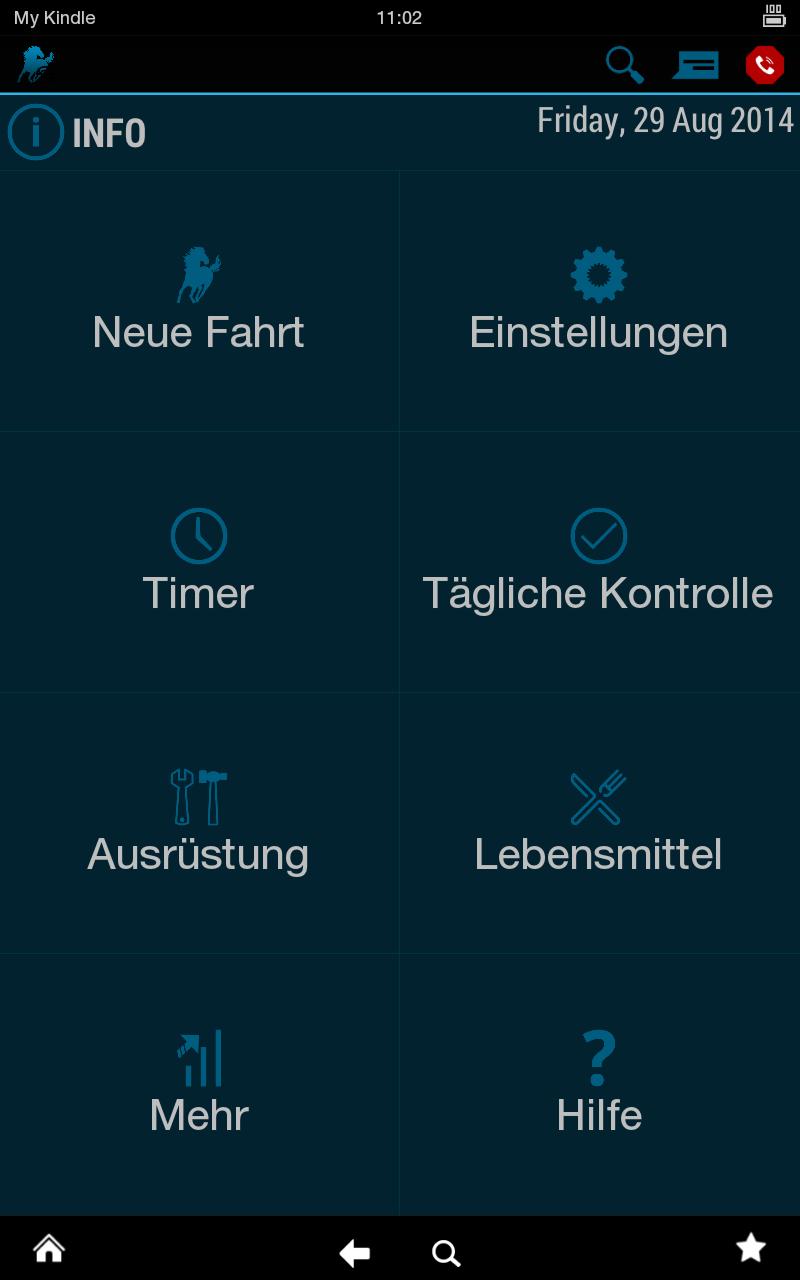Open the INFO section
Image resolution: width=800 pixels, height=1280 pixels.
pos(78,133)
